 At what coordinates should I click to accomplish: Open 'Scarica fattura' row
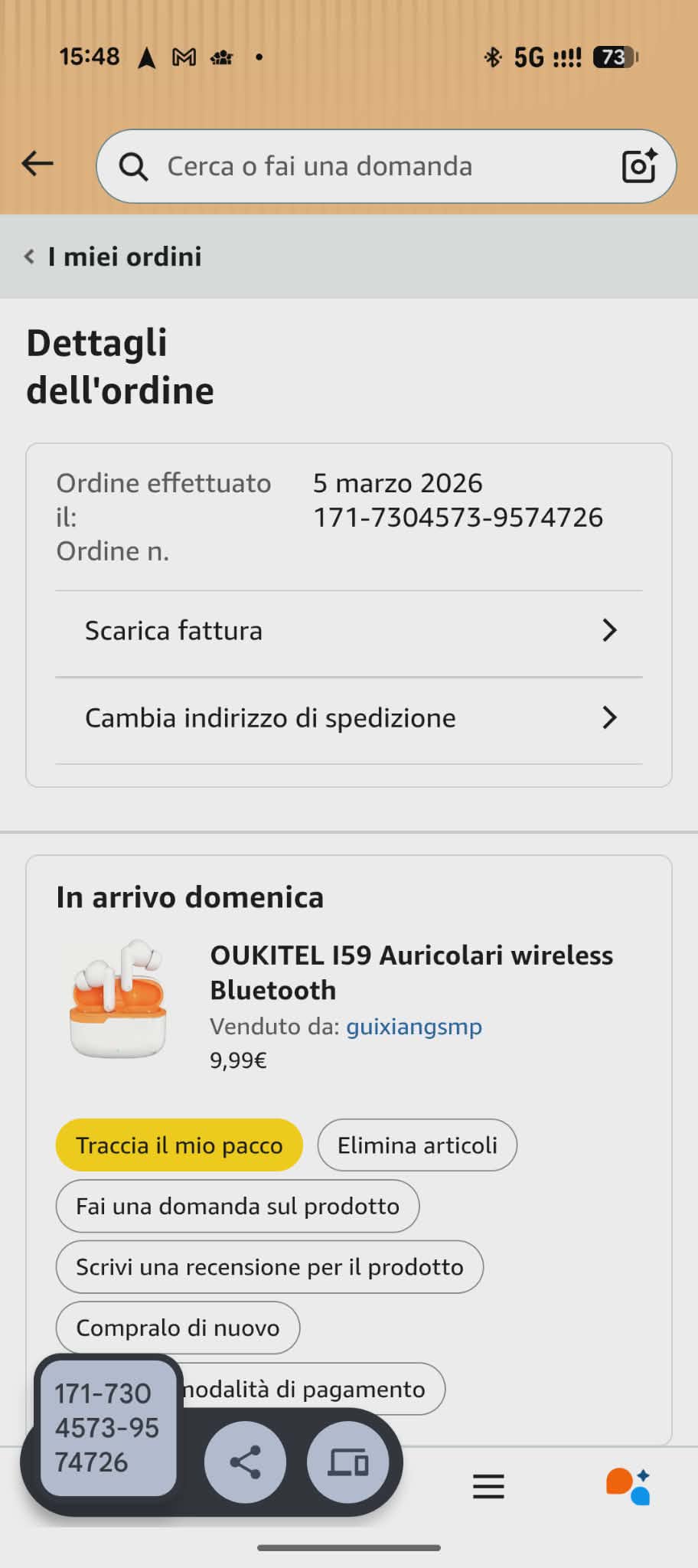click(349, 631)
